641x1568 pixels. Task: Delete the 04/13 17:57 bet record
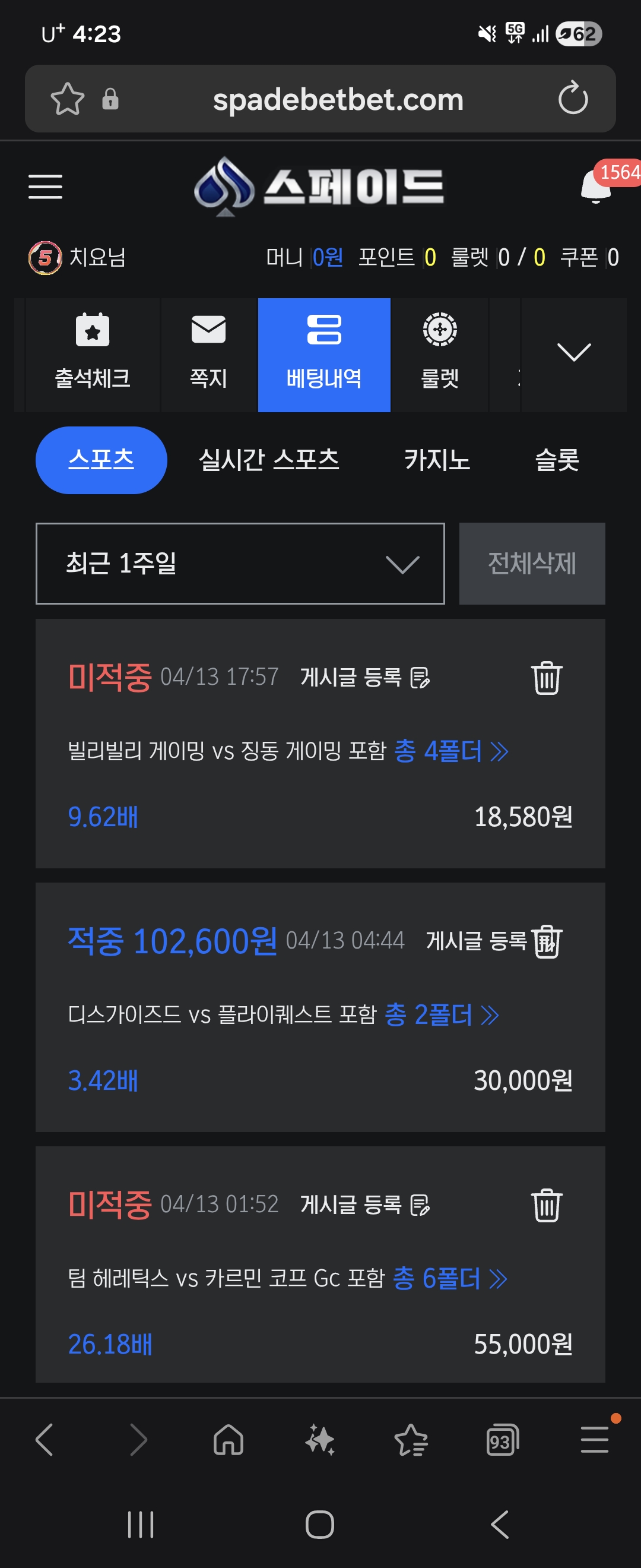(x=546, y=678)
